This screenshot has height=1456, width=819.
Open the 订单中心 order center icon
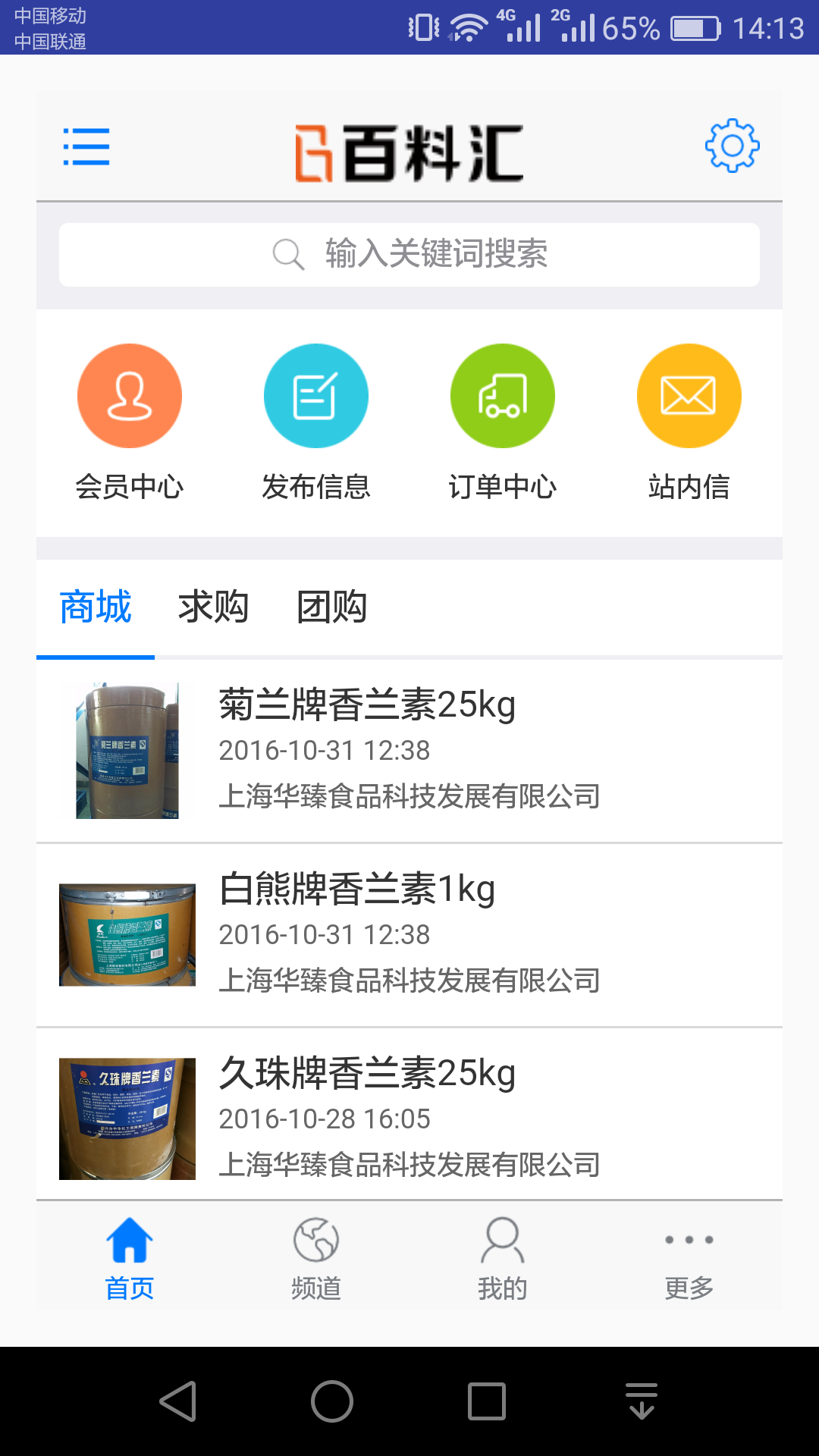point(502,395)
